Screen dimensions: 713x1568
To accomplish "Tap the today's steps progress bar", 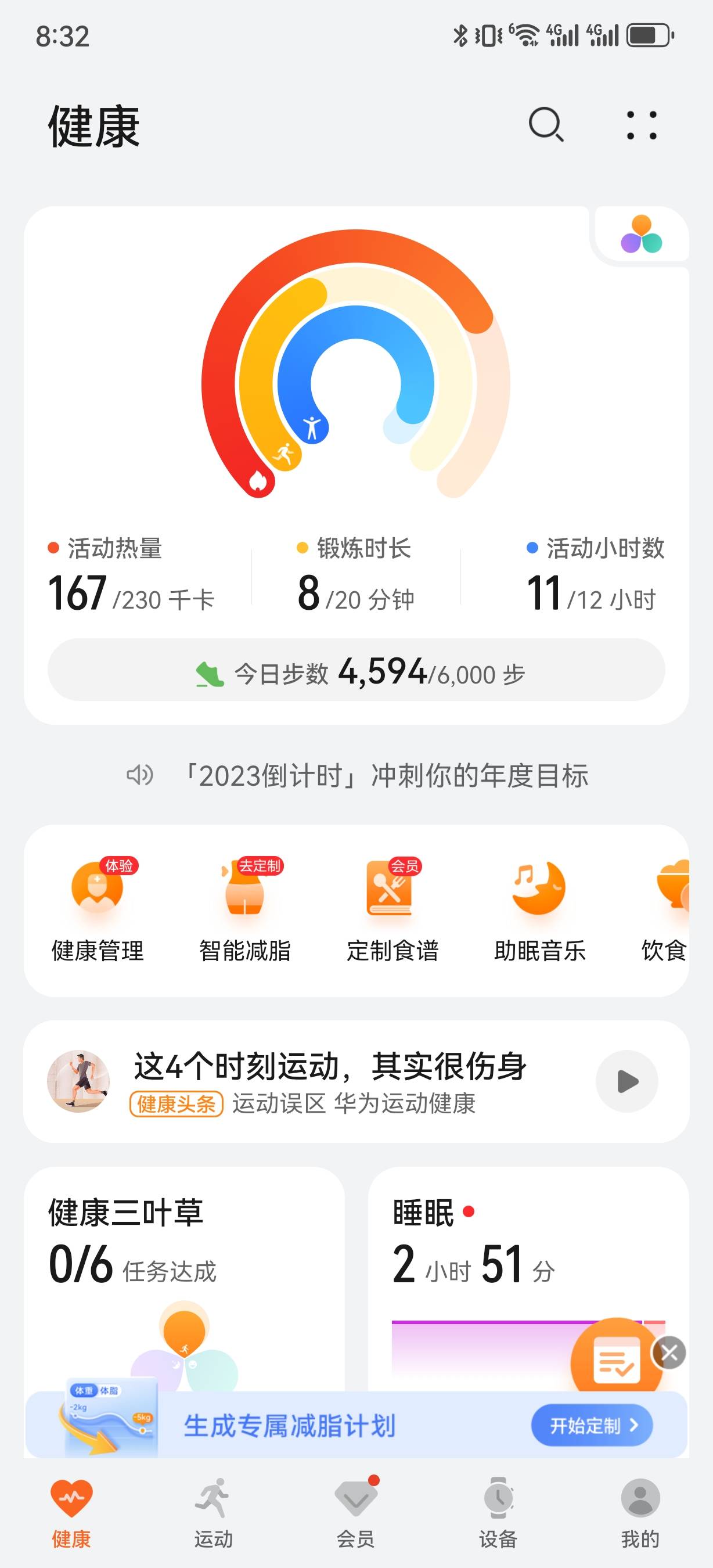I will (356, 672).
